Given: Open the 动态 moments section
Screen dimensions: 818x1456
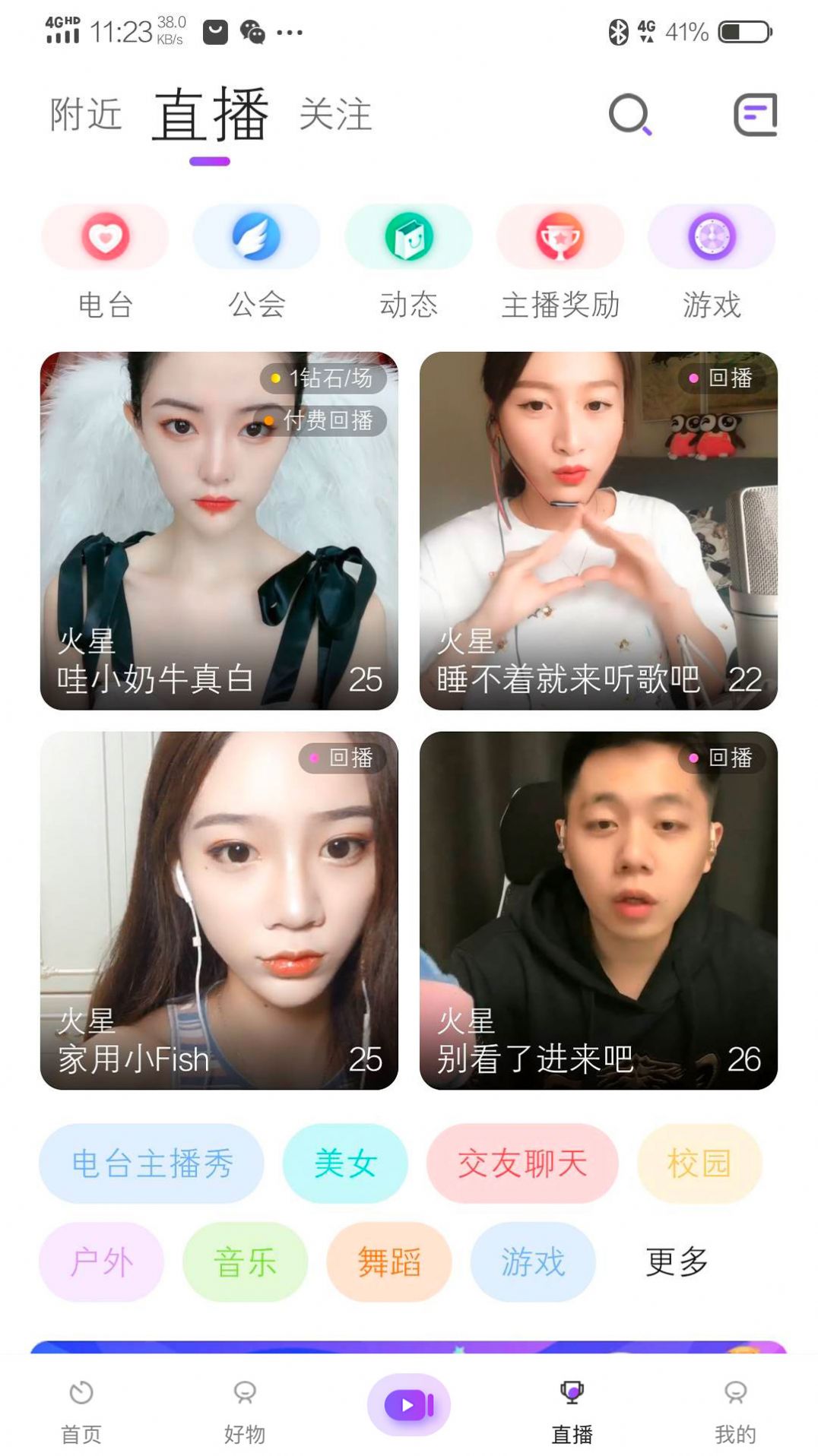Looking at the screenshot, I should pos(409,237).
